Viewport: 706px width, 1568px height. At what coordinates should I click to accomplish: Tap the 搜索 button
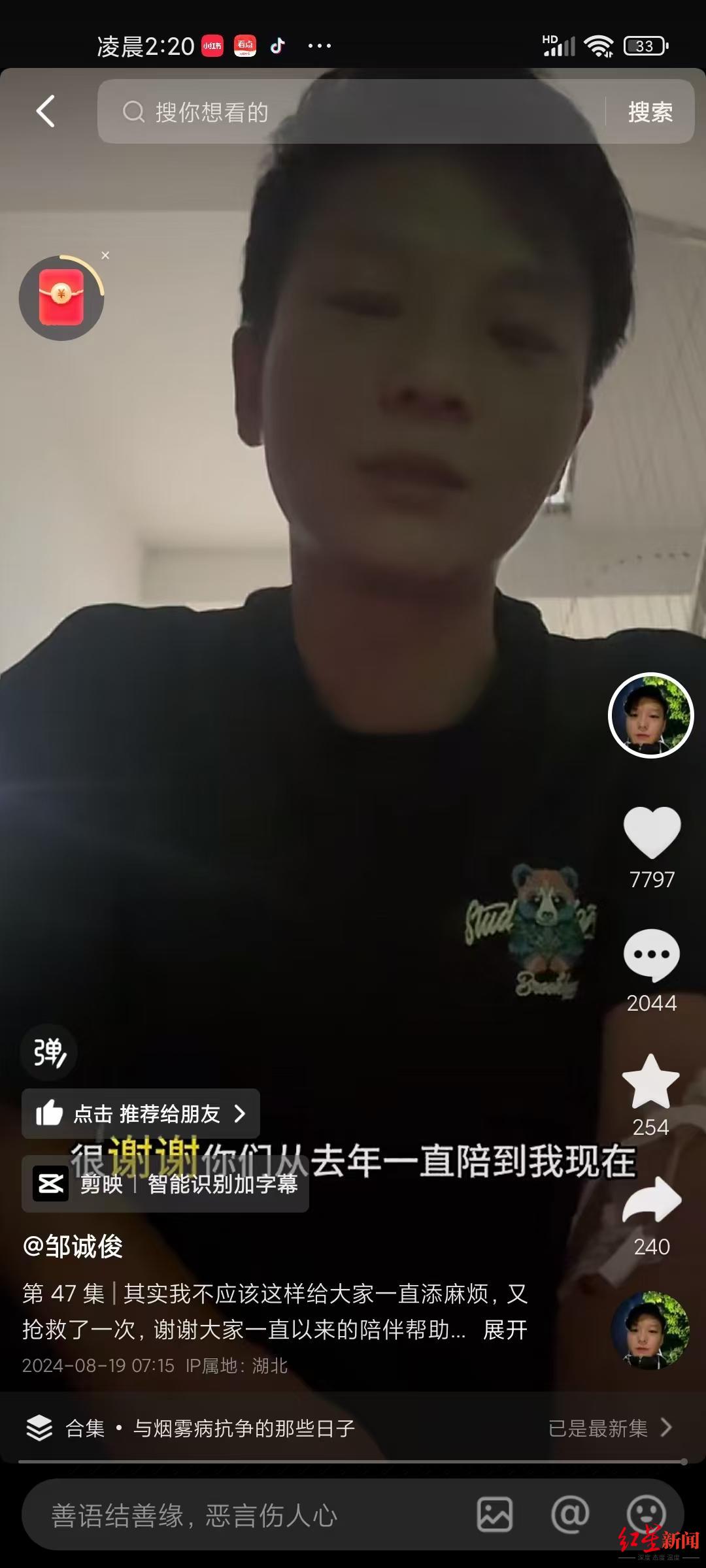click(x=650, y=112)
